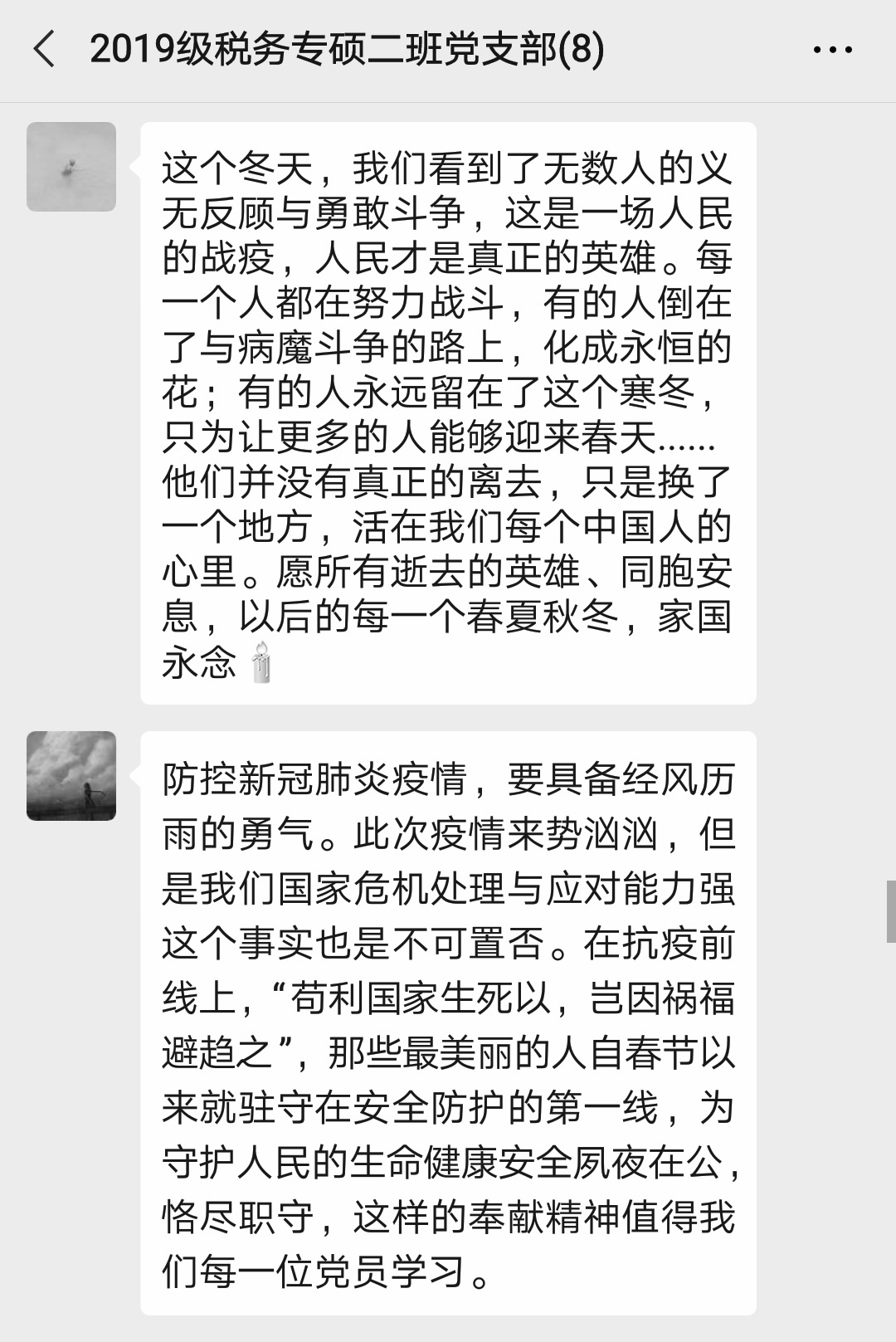The image size is (896, 1342).
Task: Open the chat info overflow menu
Action: (x=832, y=51)
